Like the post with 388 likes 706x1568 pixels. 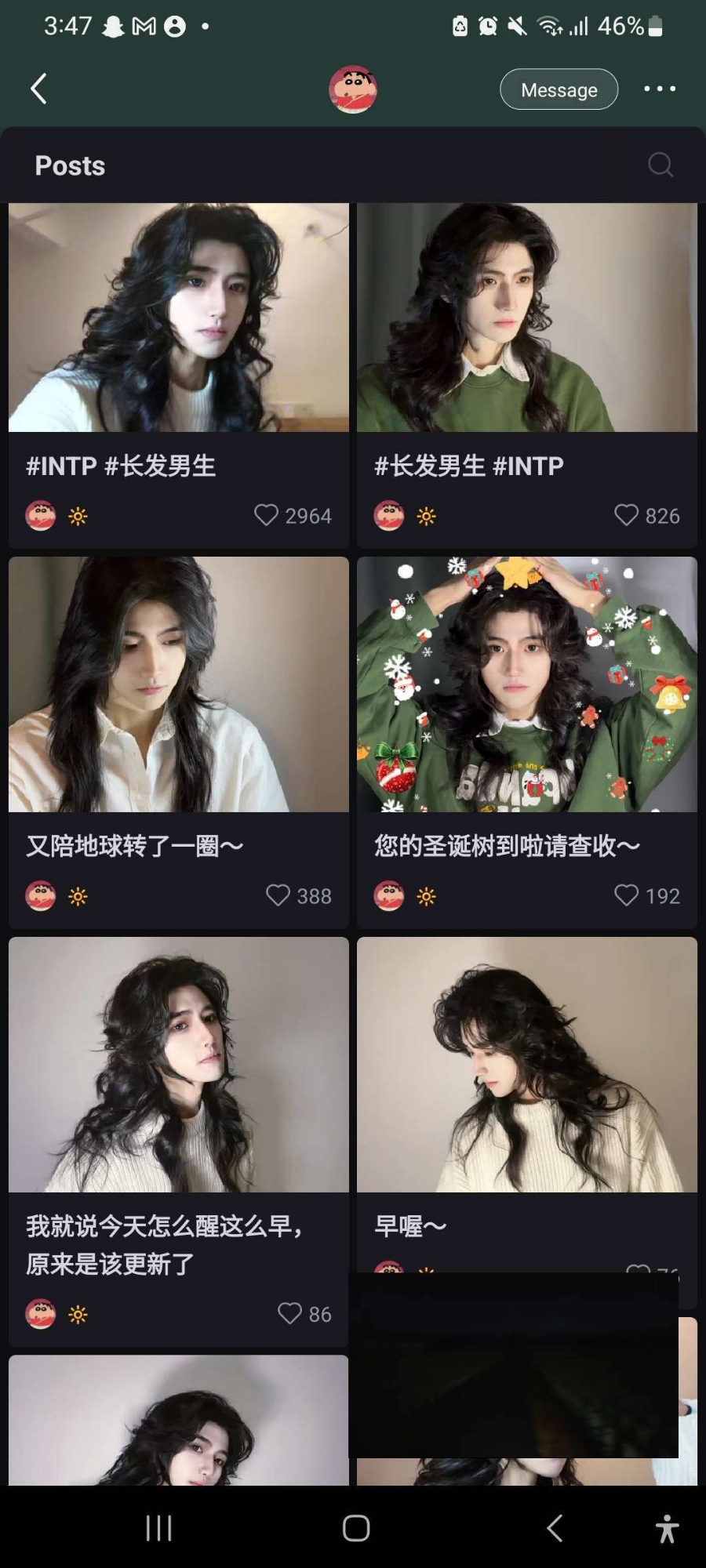coord(278,895)
